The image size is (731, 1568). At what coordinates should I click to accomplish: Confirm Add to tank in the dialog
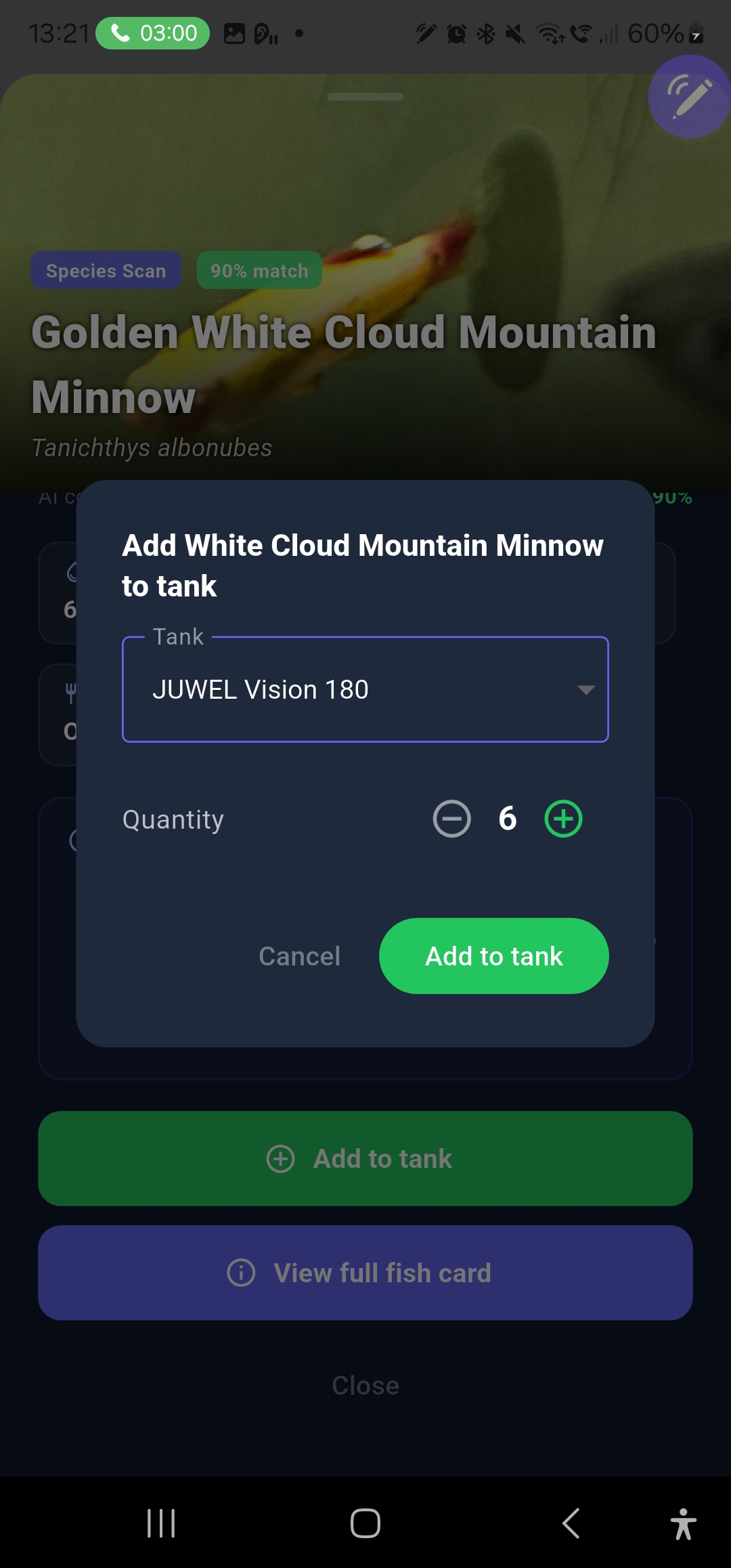(x=493, y=956)
